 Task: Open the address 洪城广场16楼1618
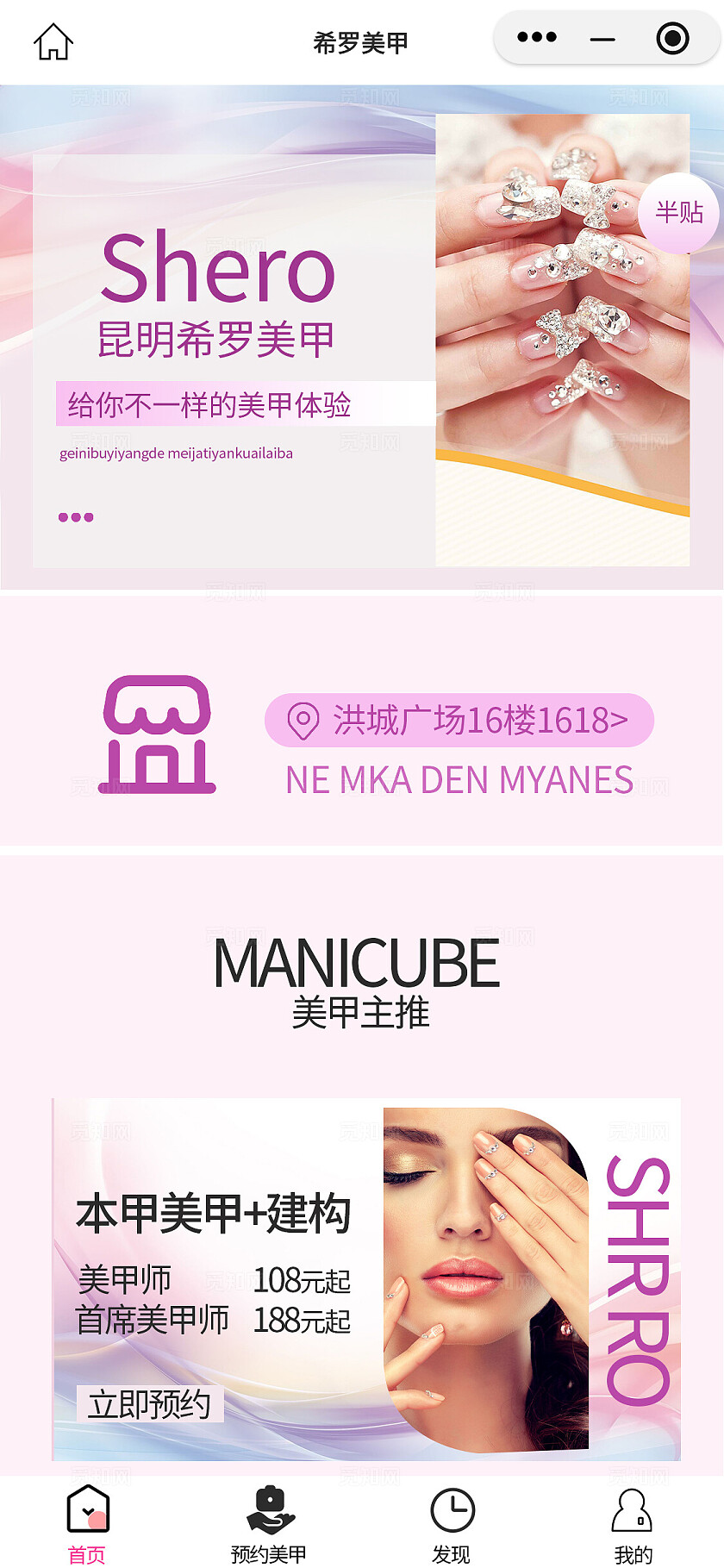coord(459,720)
